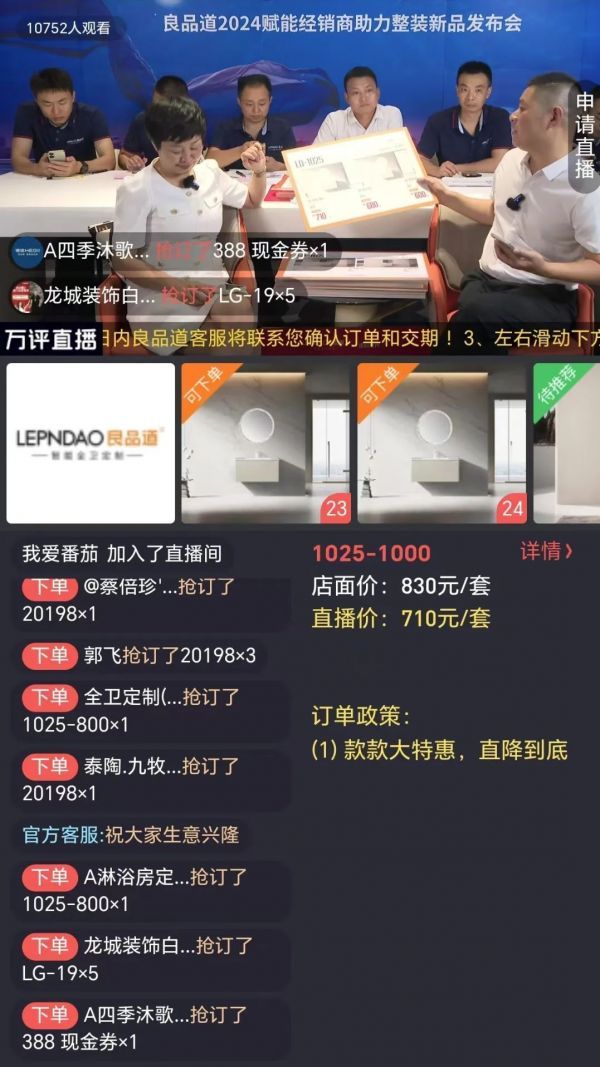Viewport: 600px width, 1067px height.
Task: Open the LEPNDAO 良品道 brand card
Action: (91, 442)
